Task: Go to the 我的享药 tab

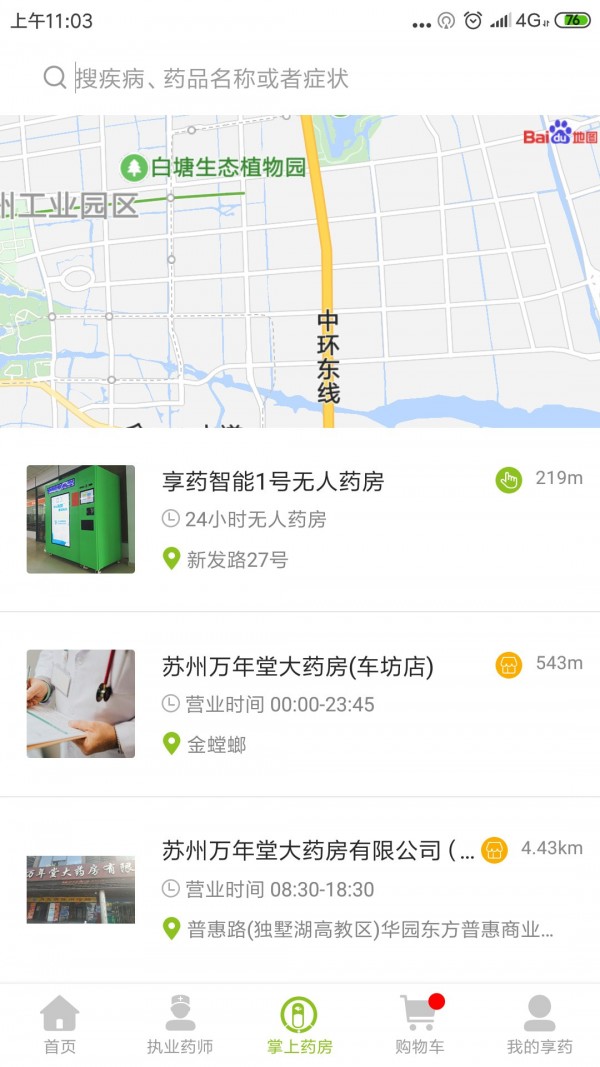Action: pyautogui.click(x=539, y=1025)
